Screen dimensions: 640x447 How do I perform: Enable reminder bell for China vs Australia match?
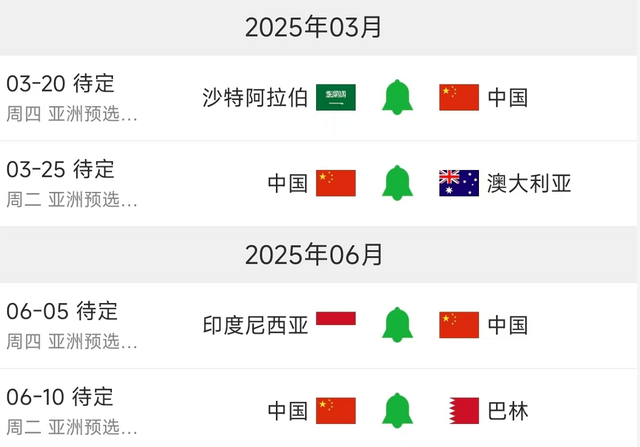[397, 183]
